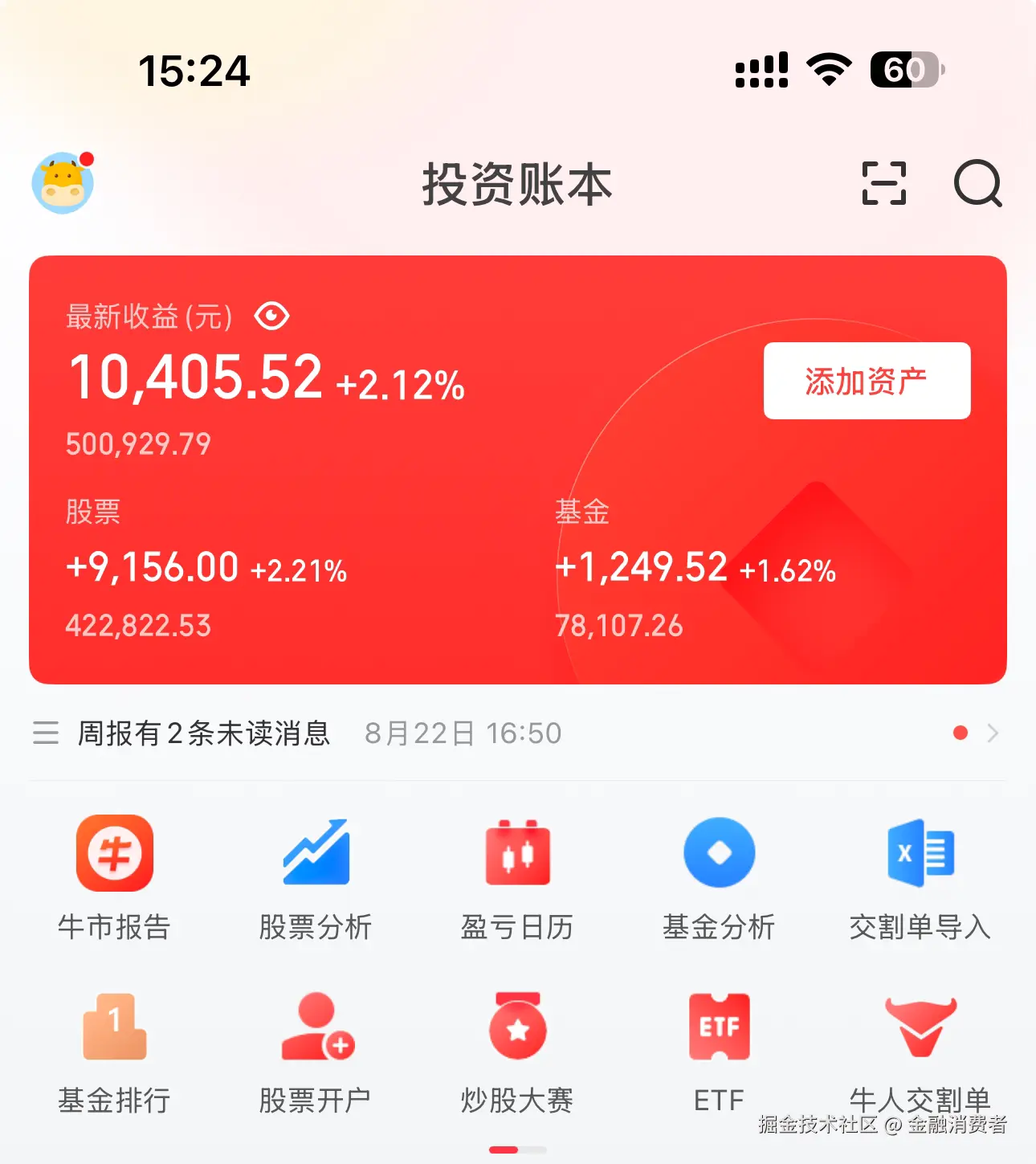
Task: Open the QR code scanner icon
Action: (883, 184)
